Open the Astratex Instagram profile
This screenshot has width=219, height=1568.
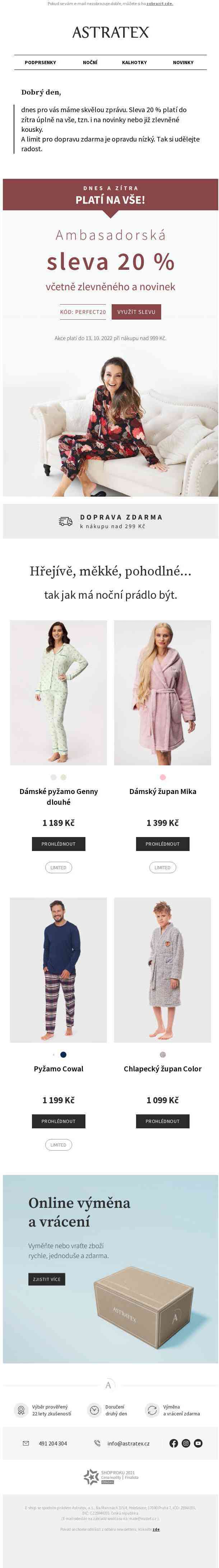pos(186,1443)
